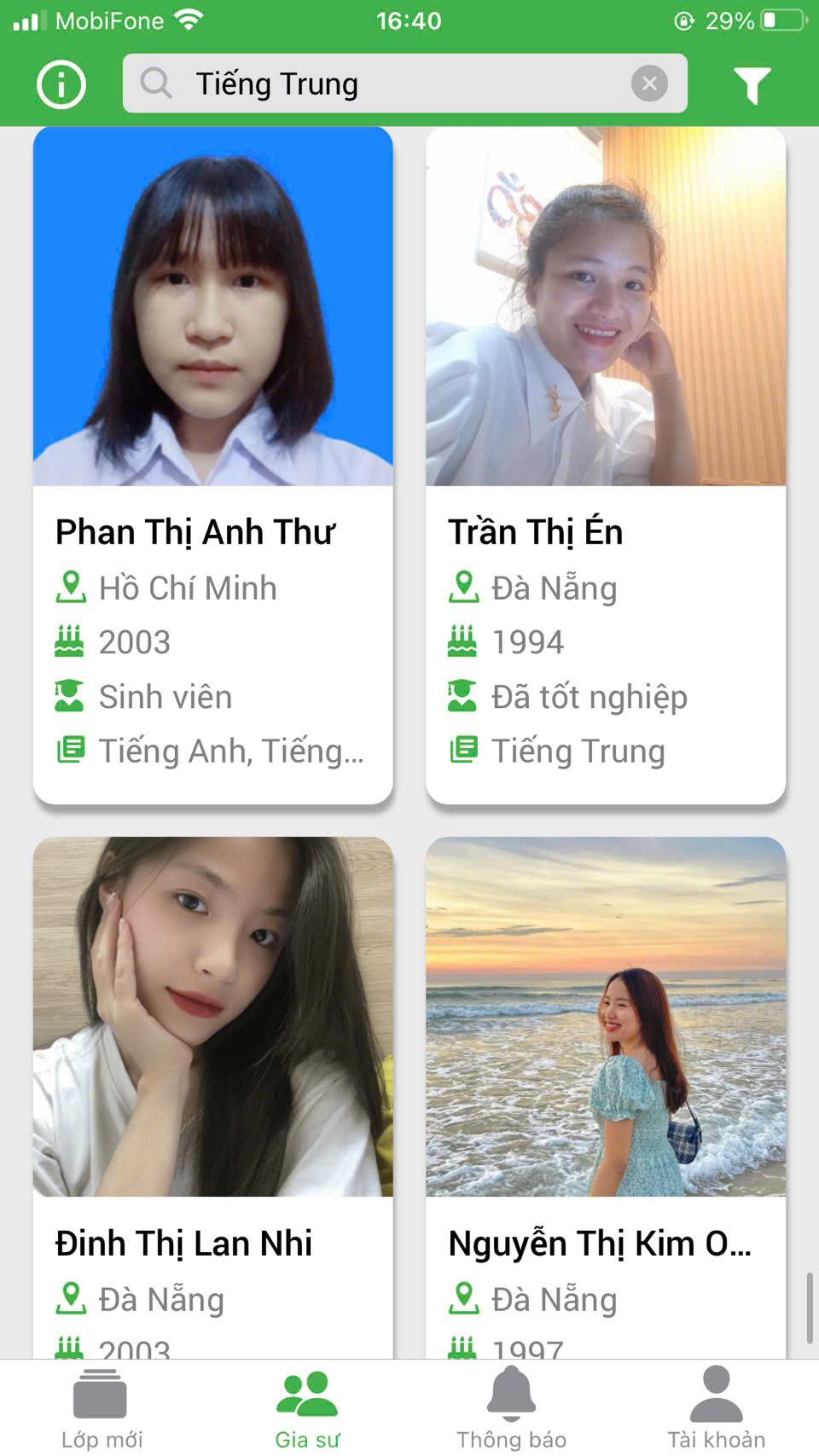Open the info icon
Screen dimensions: 819x1456
click(61, 84)
